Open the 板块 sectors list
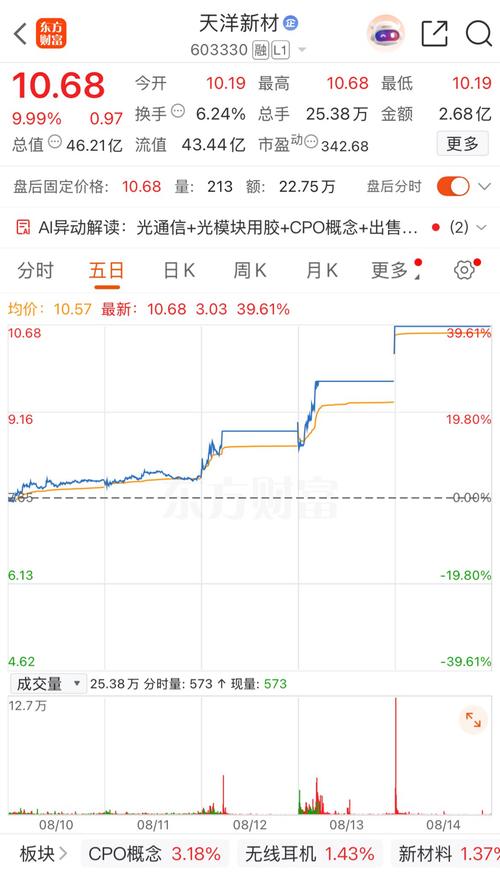The image size is (500, 872). [43, 854]
